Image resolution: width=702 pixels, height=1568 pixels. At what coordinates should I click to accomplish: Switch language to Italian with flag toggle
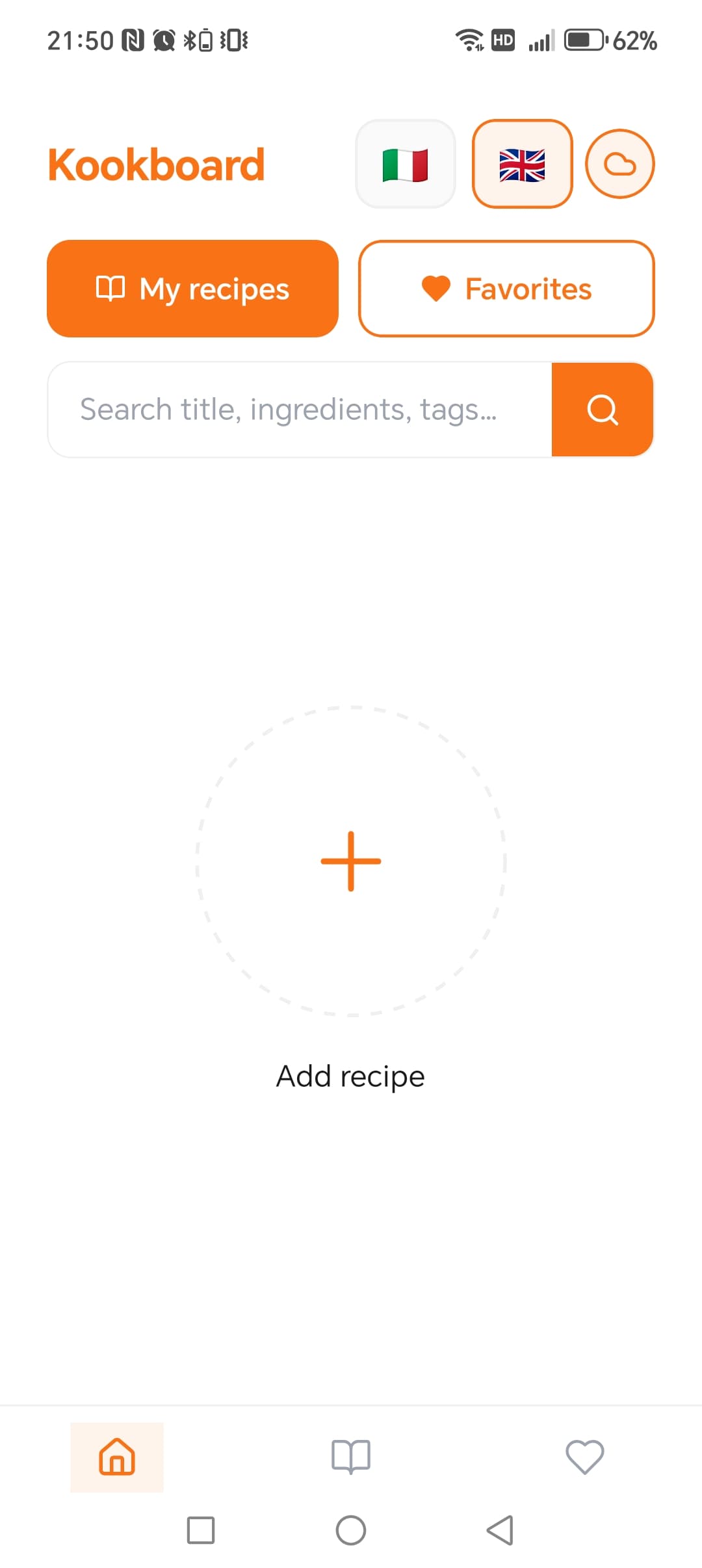pos(405,163)
